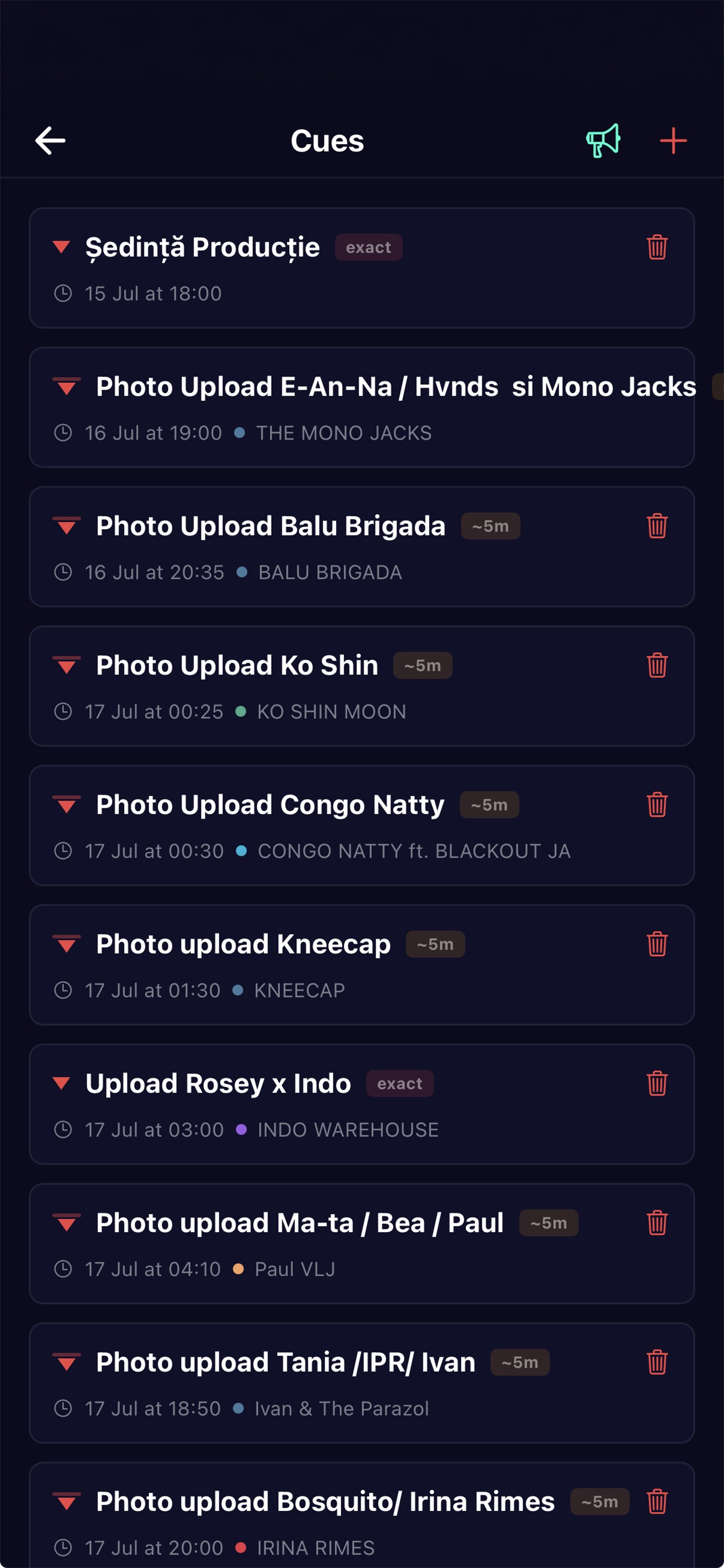Open the Upload Rosey x Indo cue
Screen dimensions: 724x1568
(362, 1104)
